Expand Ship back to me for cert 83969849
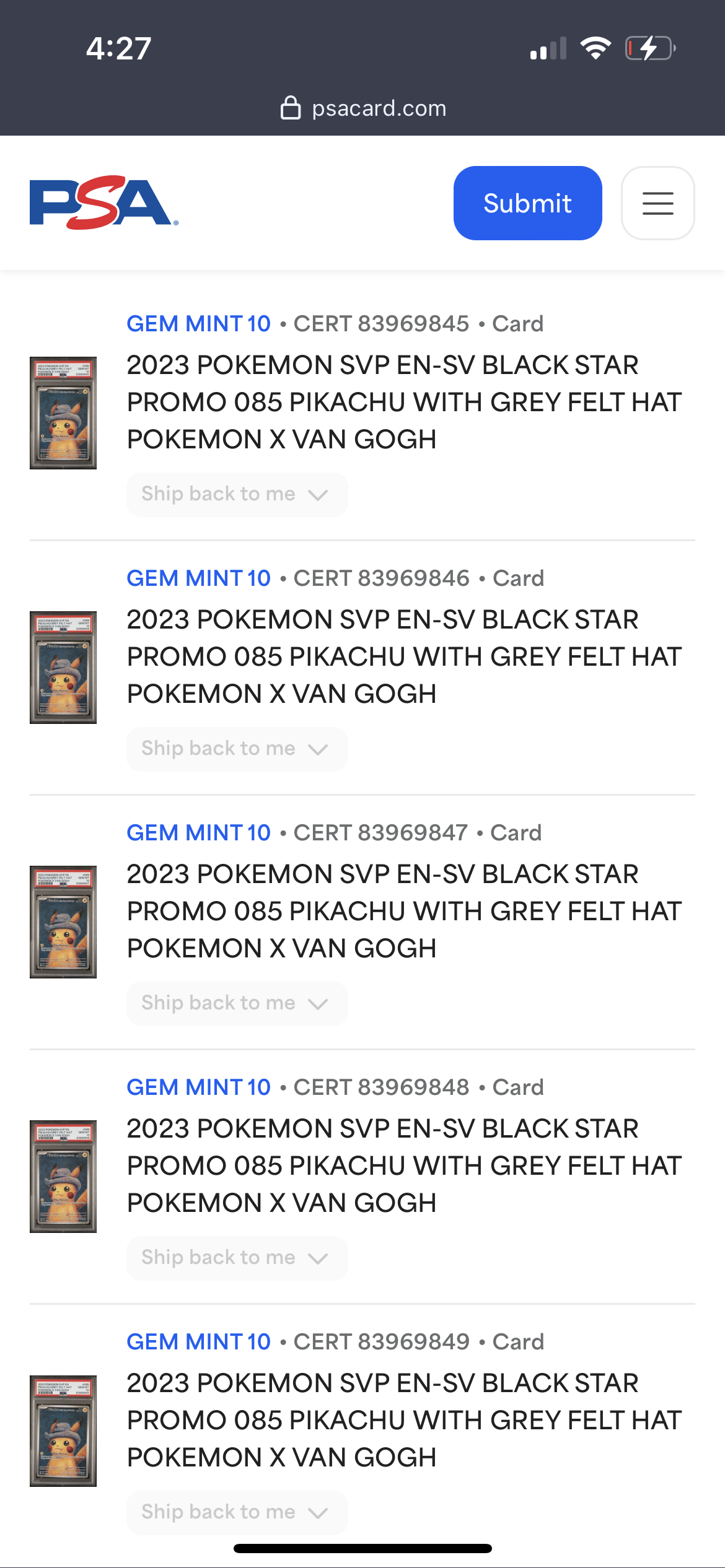Image resolution: width=725 pixels, height=1568 pixels. pyautogui.click(x=237, y=1512)
